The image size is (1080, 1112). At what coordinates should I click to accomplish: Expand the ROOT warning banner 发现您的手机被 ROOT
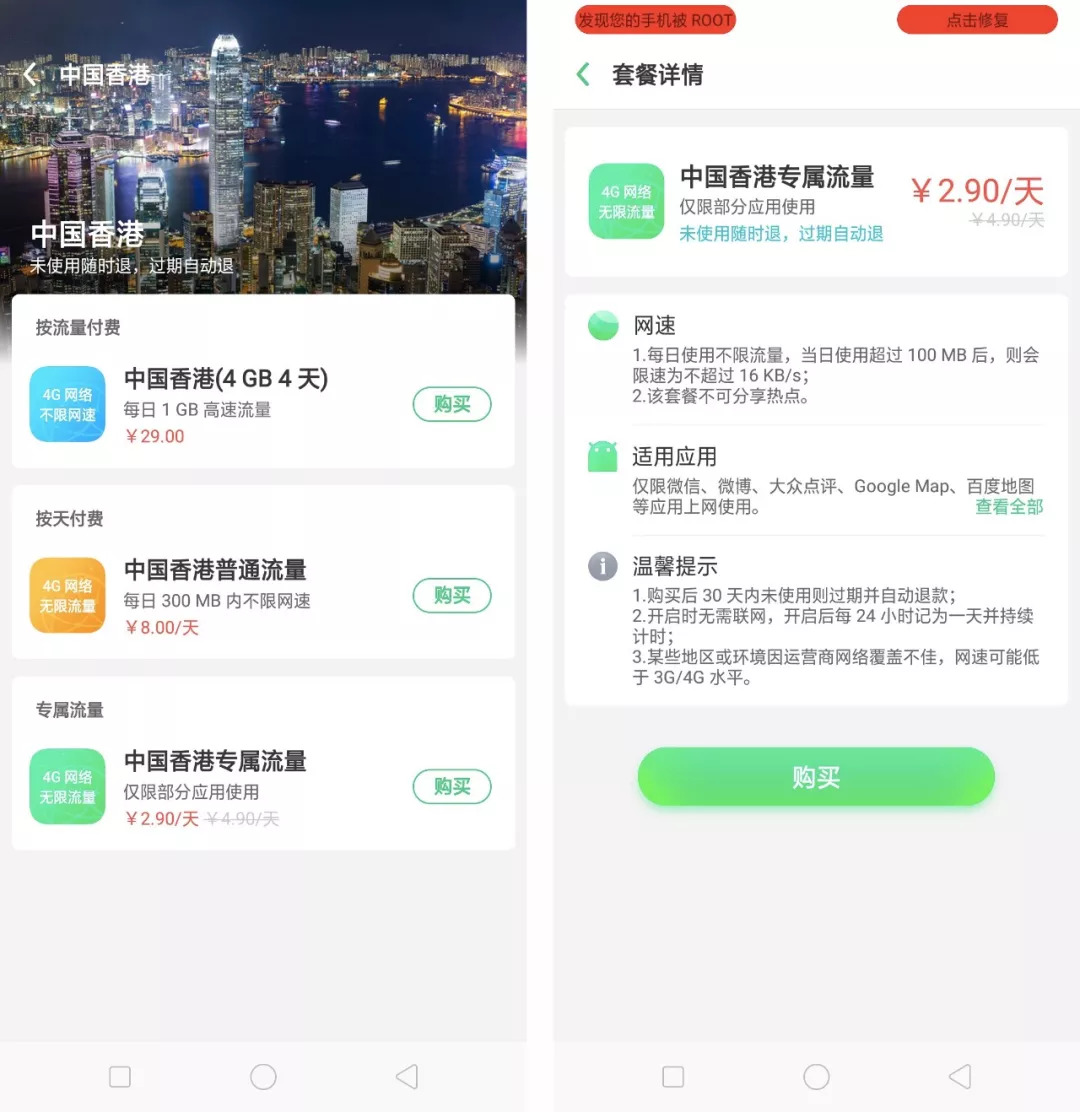(x=654, y=20)
